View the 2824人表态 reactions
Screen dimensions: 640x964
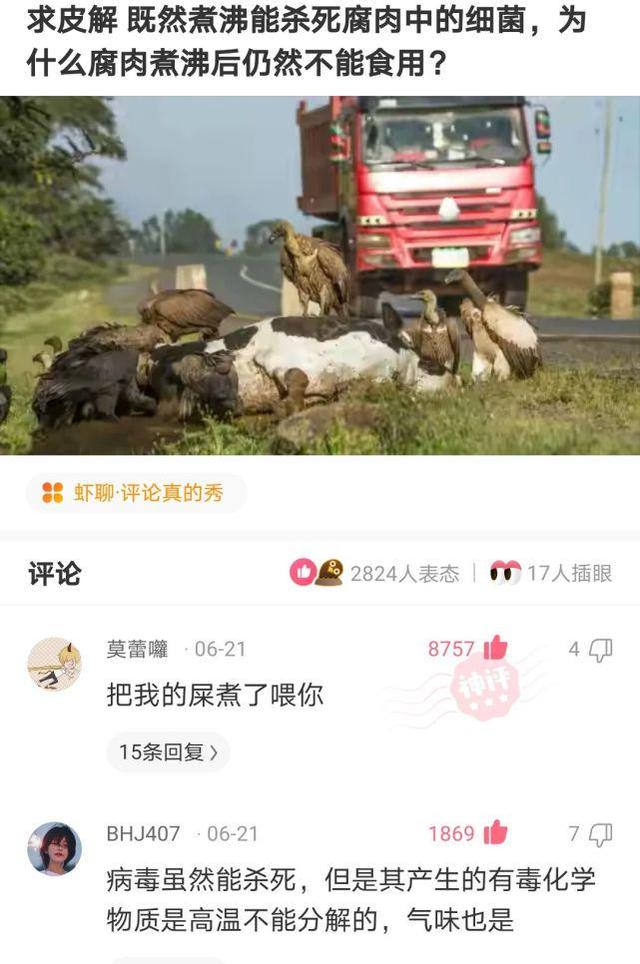(375, 573)
